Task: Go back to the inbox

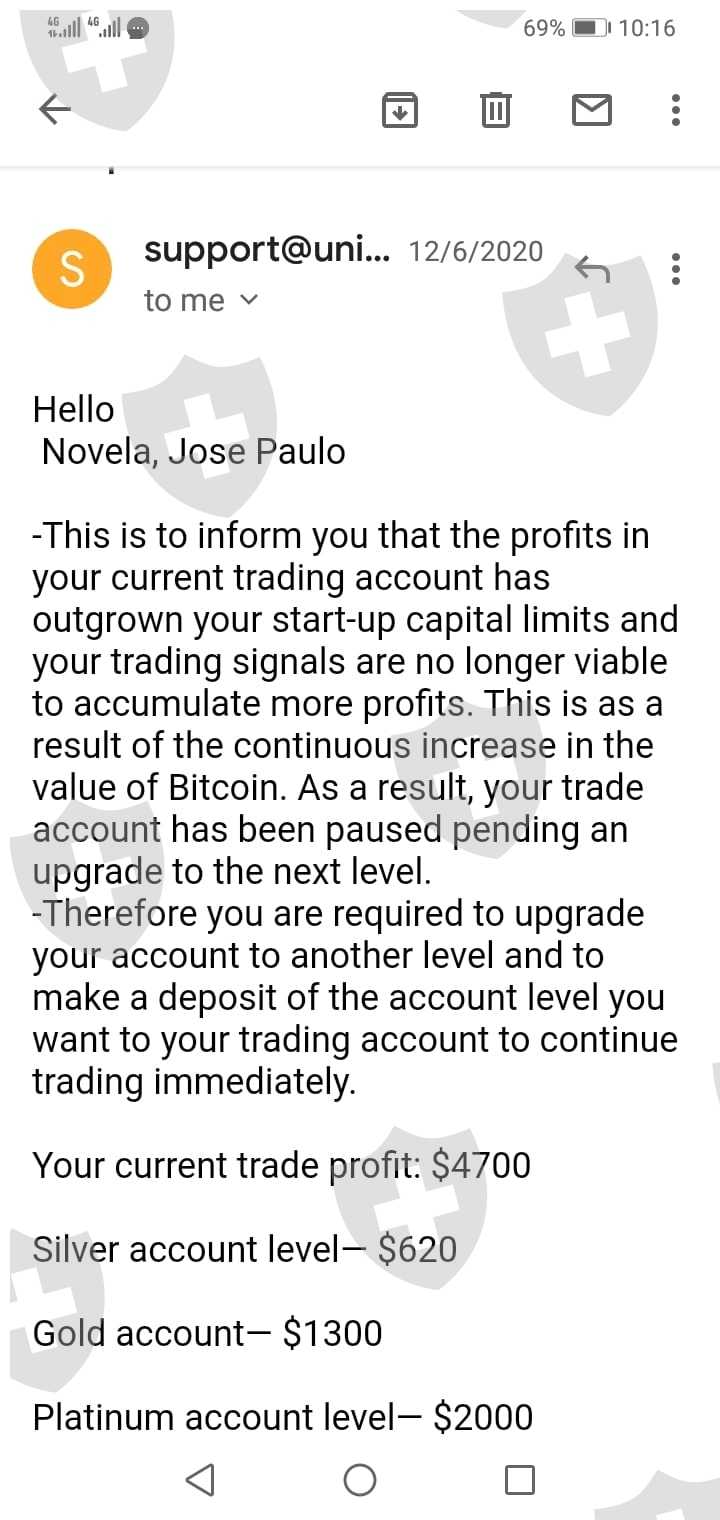Action: pos(55,109)
